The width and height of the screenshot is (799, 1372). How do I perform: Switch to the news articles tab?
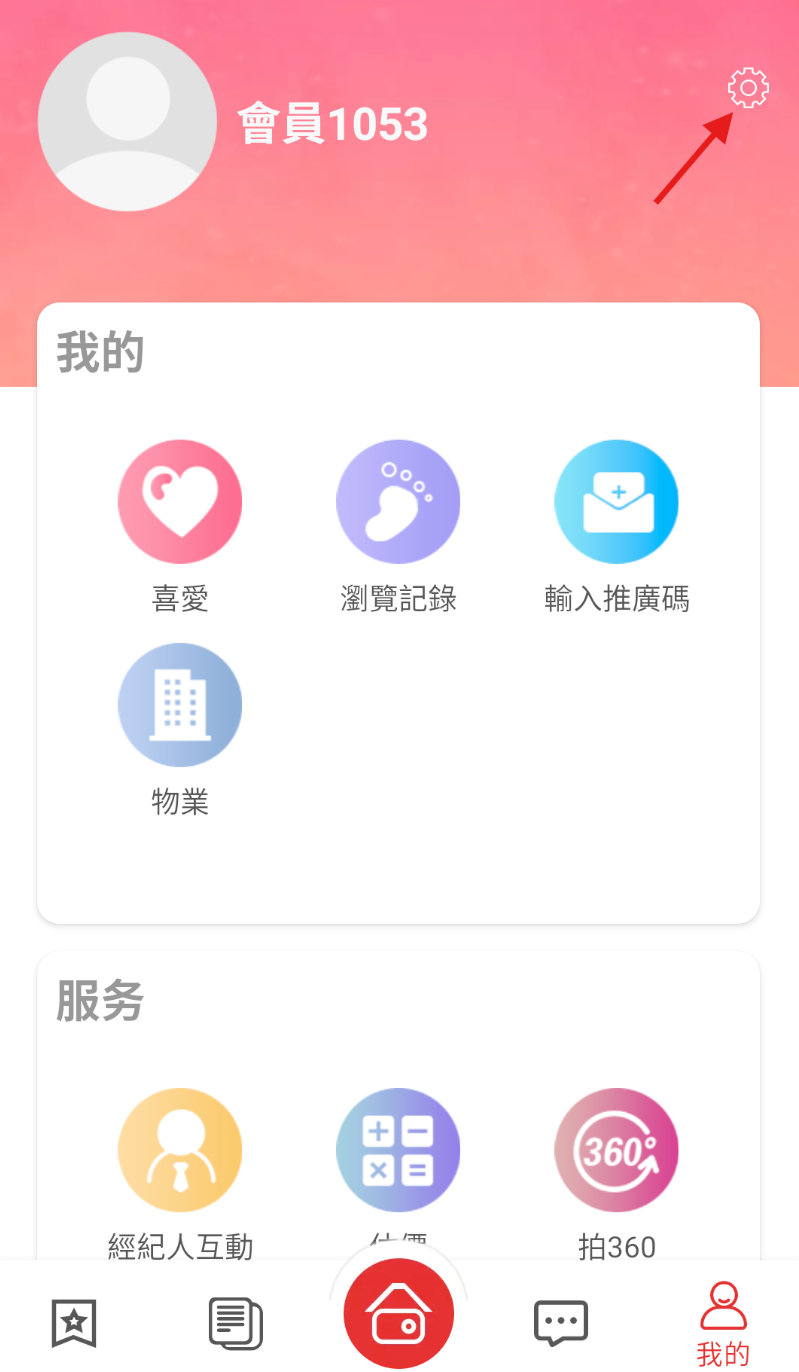pos(235,1323)
